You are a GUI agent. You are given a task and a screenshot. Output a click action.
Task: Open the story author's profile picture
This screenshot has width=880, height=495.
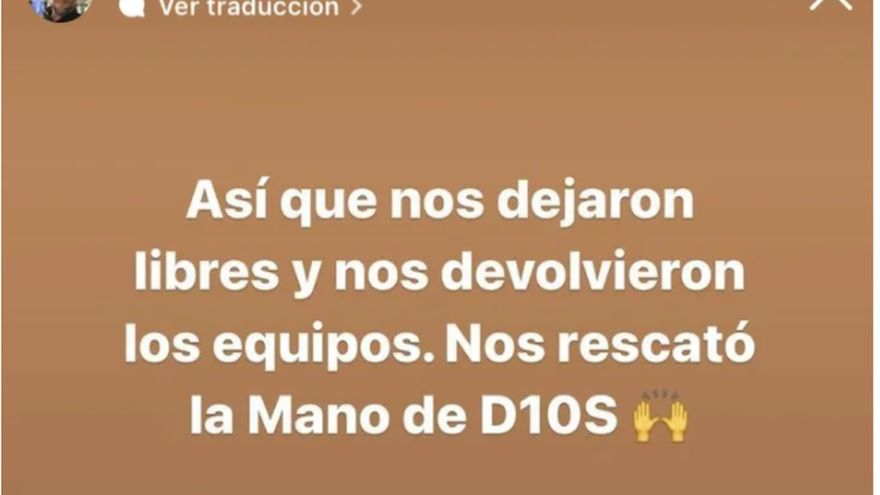click(x=61, y=7)
